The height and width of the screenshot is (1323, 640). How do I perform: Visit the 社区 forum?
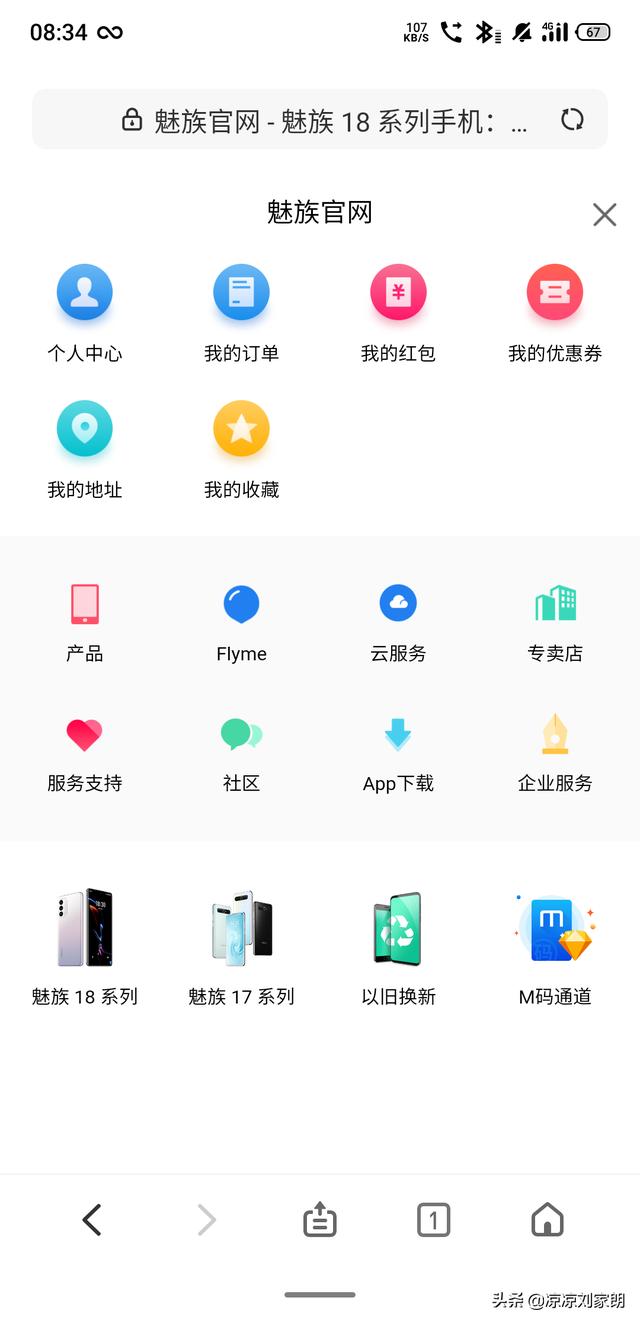[241, 753]
